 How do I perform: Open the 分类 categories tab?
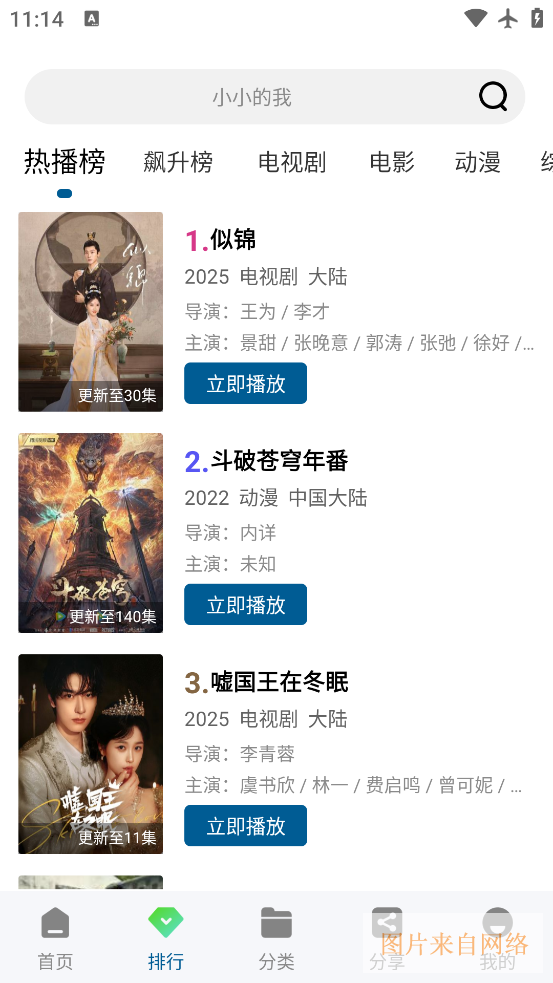pos(276,938)
